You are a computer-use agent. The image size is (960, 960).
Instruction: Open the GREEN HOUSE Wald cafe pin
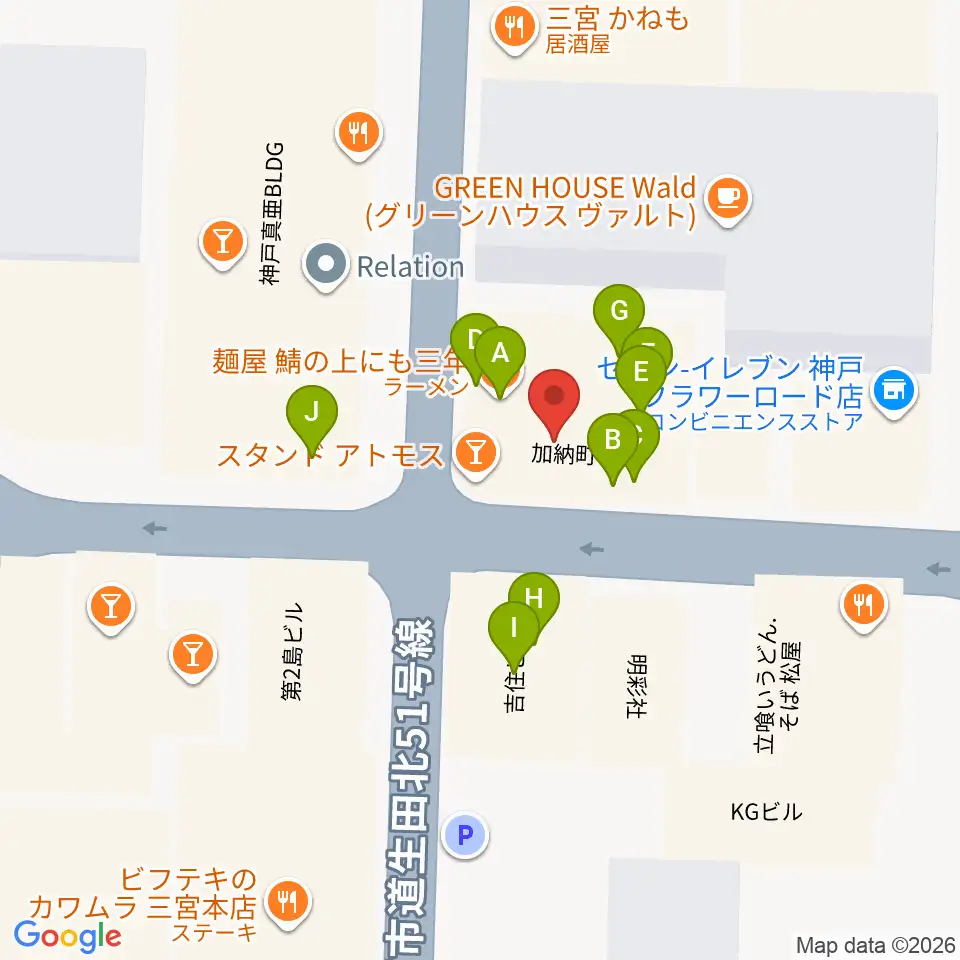pyautogui.click(x=727, y=201)
